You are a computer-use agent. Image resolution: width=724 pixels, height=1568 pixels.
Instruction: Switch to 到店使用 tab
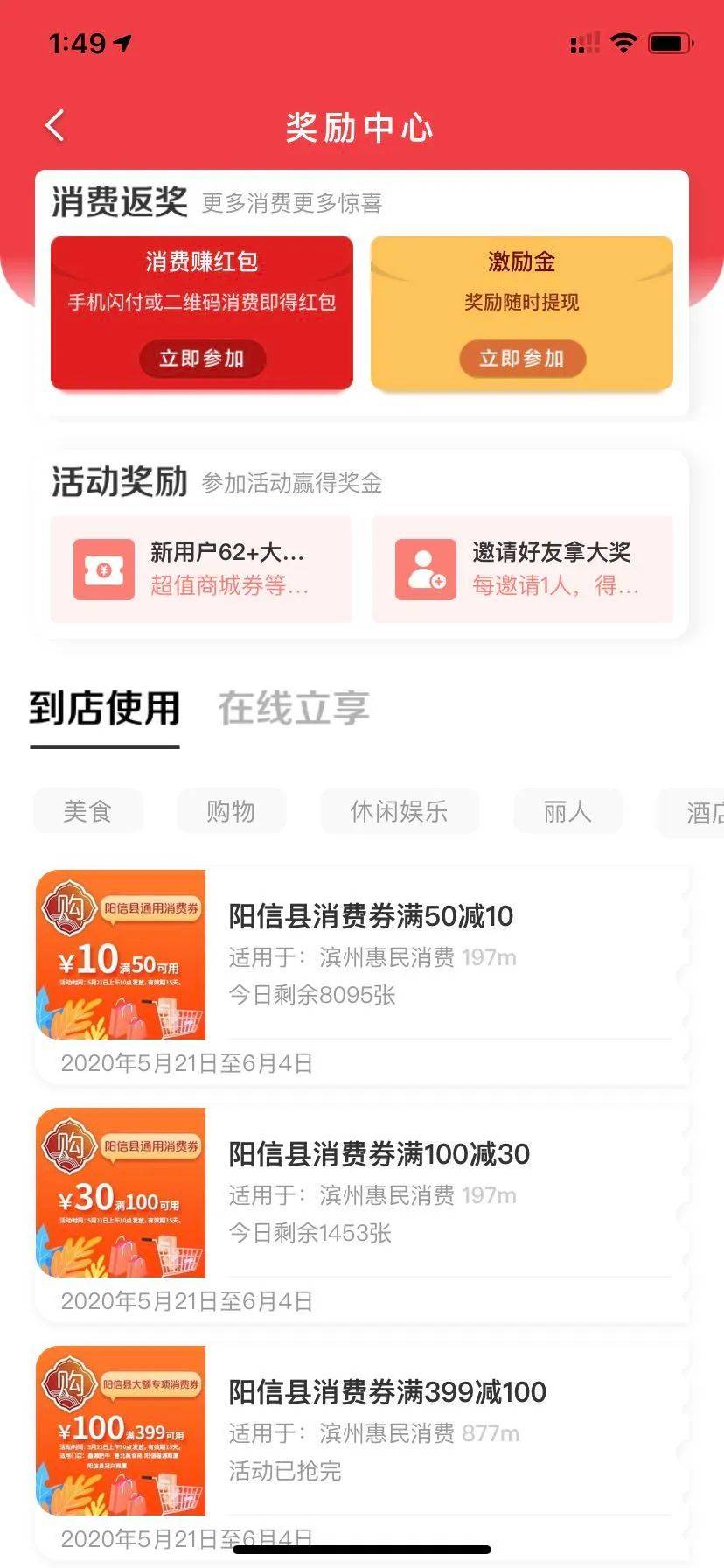[105, 709]
